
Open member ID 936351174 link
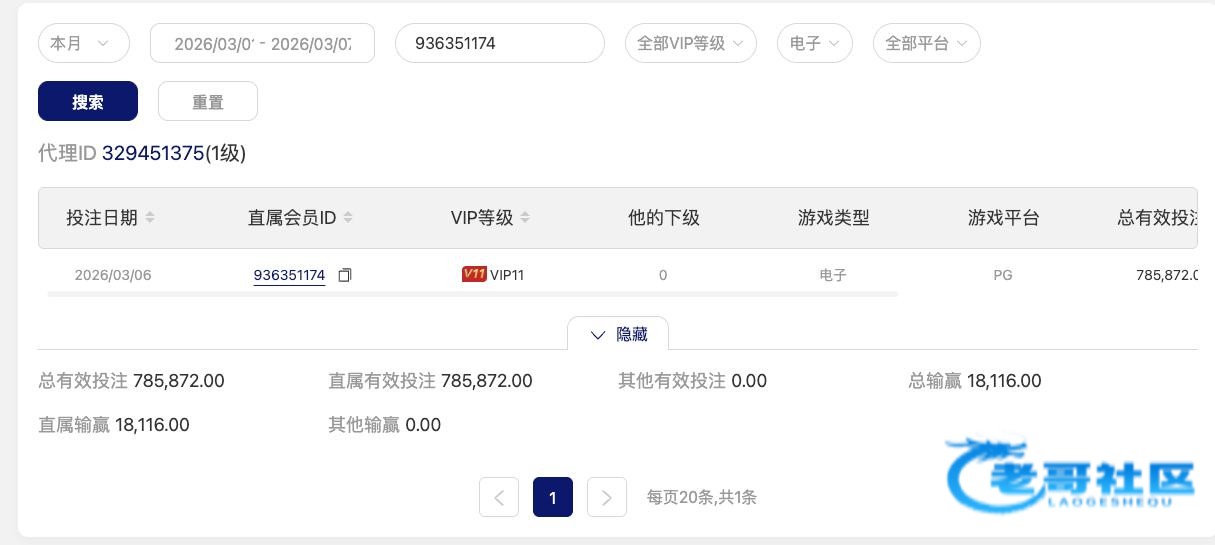pyautogui.click(x=289, y=275)
